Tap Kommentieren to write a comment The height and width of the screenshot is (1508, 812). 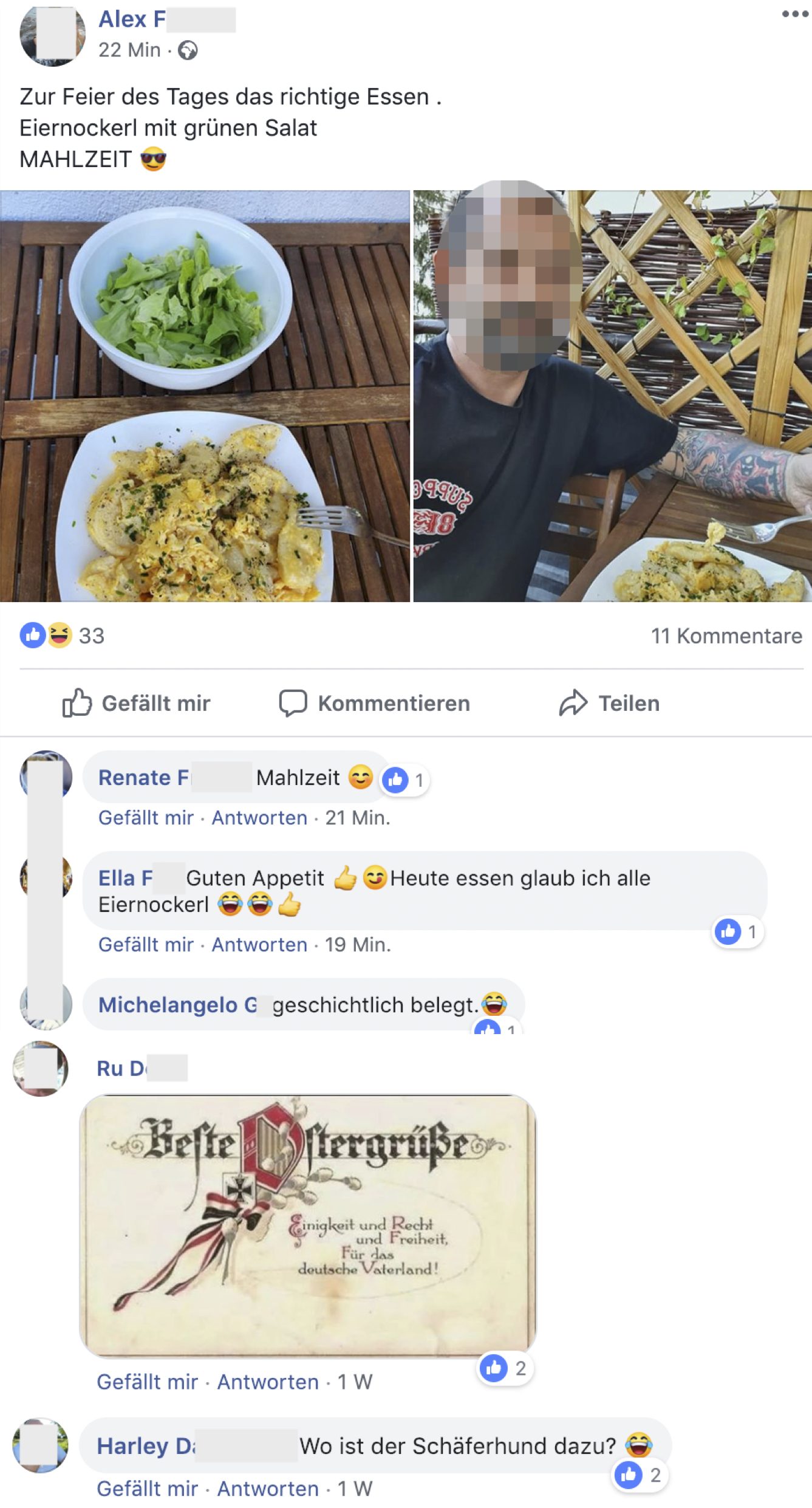tap(375, 703)
